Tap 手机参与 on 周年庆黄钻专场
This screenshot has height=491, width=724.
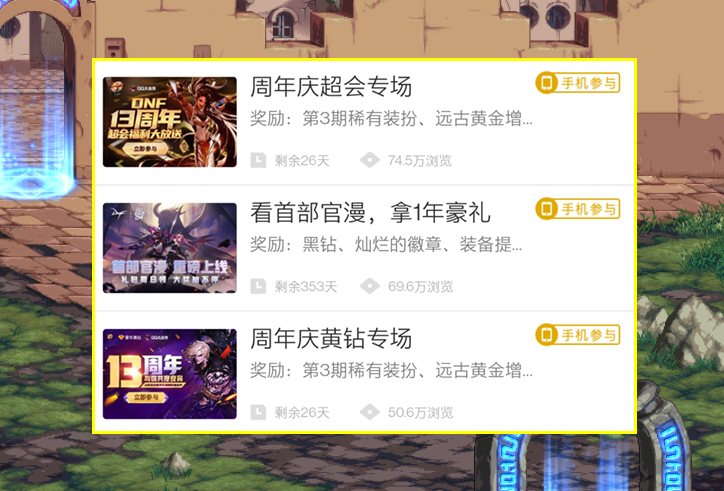[x=578, y=335]
